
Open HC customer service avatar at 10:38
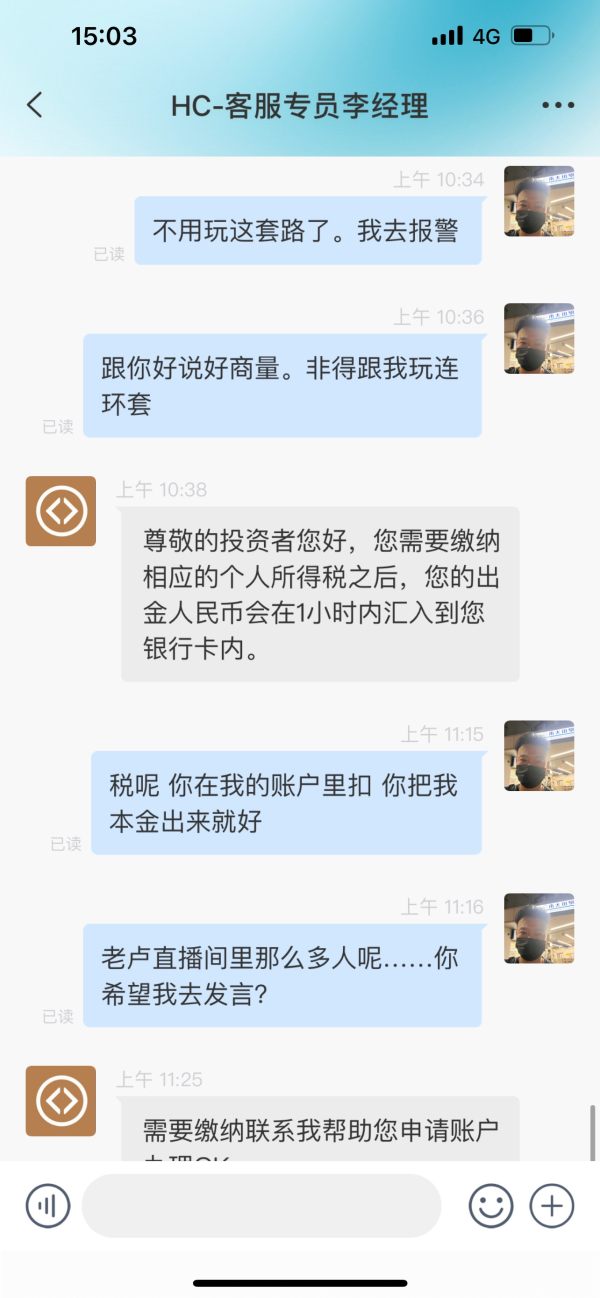61,511
